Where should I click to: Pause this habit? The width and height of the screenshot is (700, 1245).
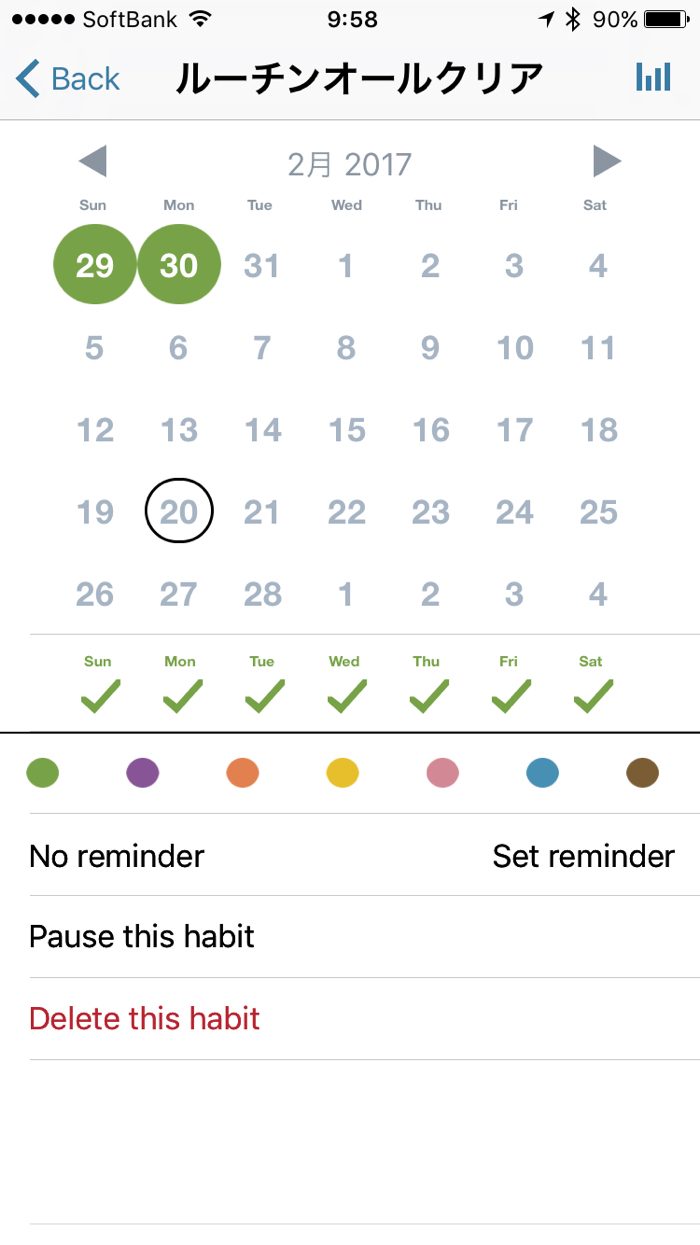point(142,937)
